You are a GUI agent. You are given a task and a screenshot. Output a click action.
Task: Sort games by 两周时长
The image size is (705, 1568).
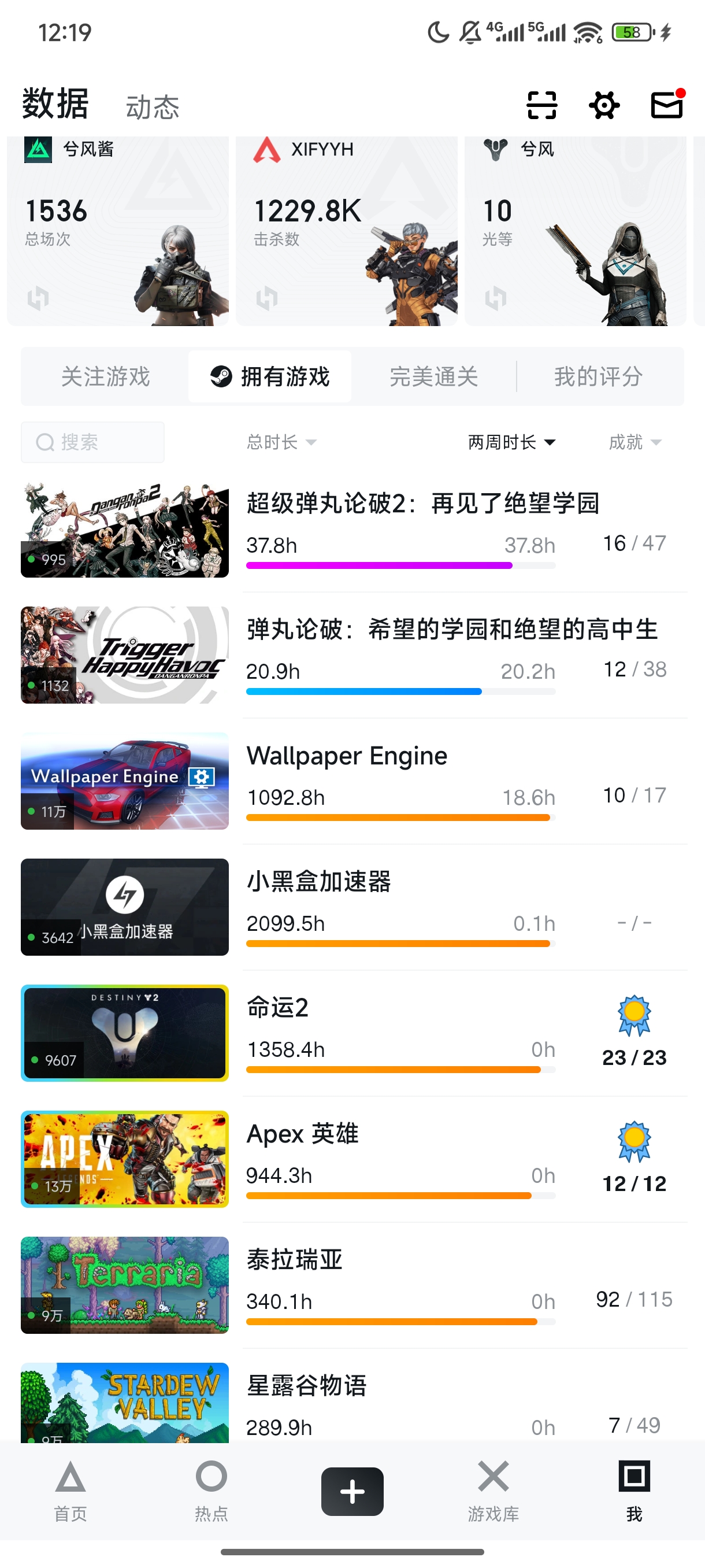click(511, 442)
